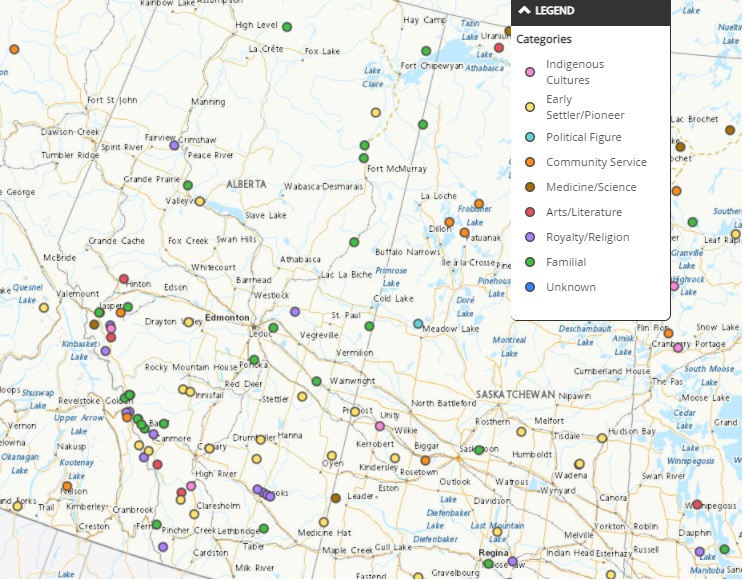The height and width of the screenshot is (580, 744).
Task: Tap the green marker above Fort Chipewyan
Action: 426,50
